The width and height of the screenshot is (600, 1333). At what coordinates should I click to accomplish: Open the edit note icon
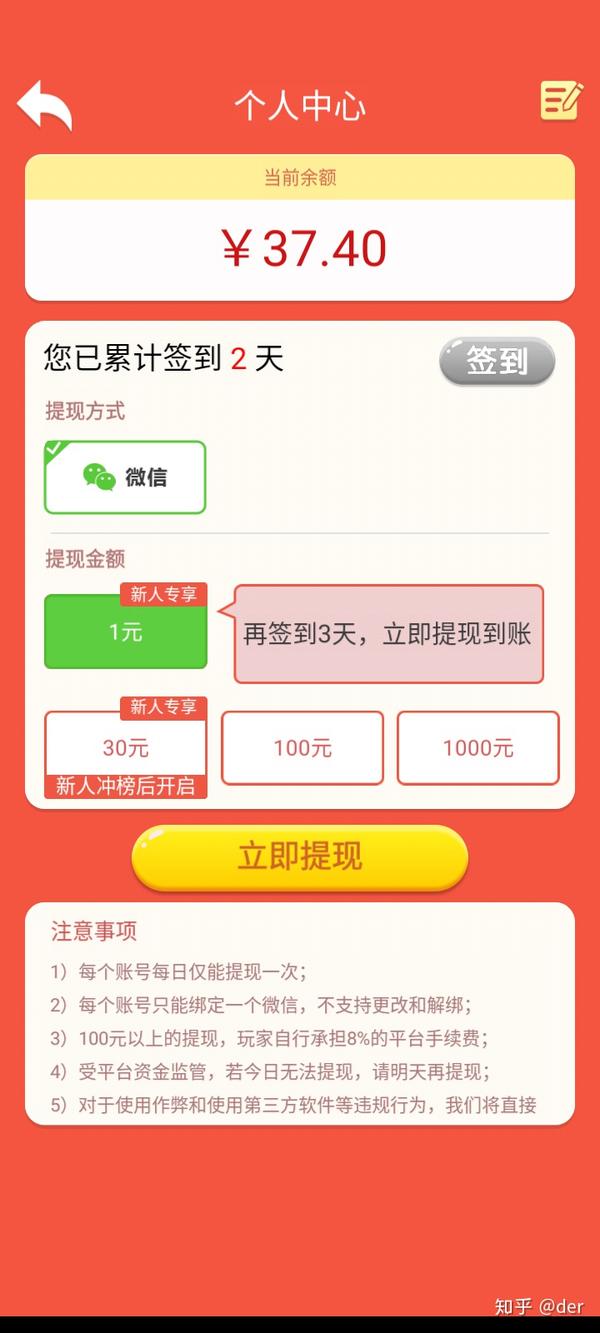click(x=561, y=101)
